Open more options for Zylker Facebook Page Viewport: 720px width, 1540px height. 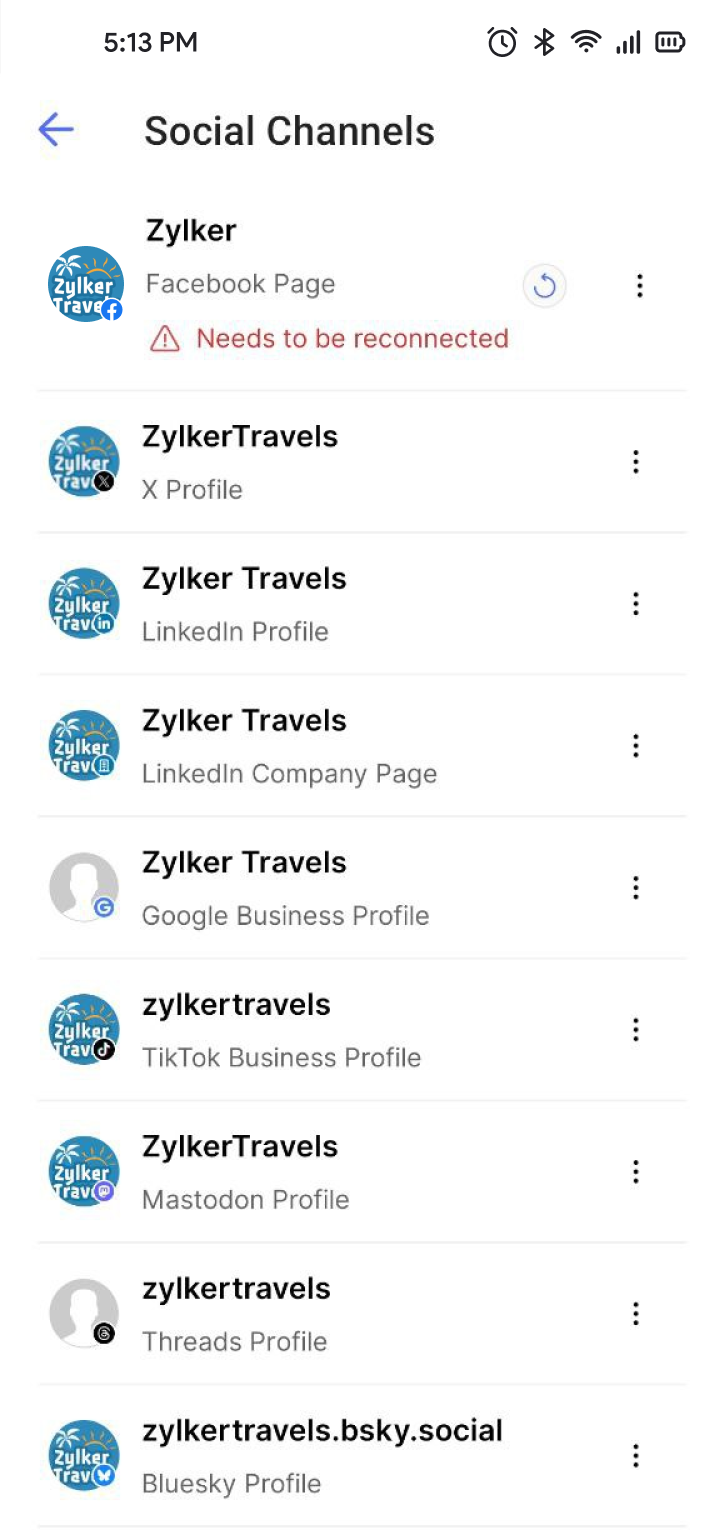(x=640, y=286)
